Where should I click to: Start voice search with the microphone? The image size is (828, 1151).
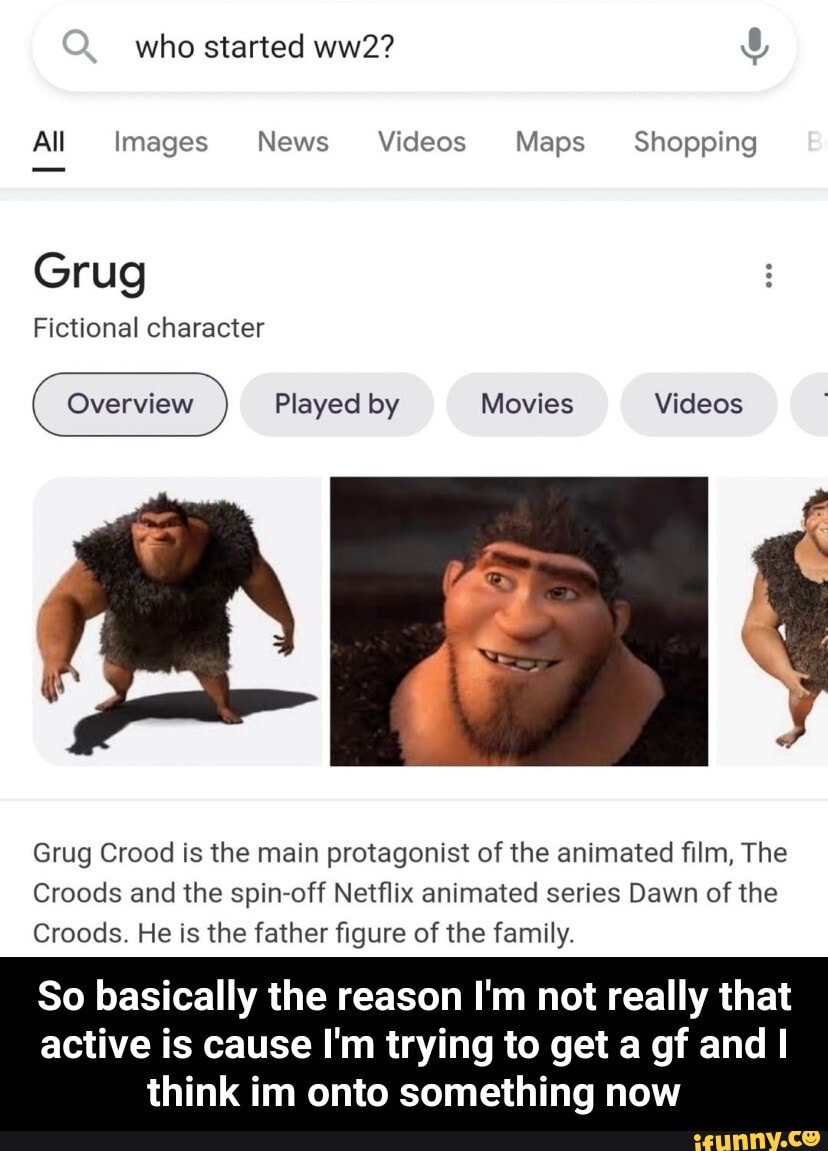point(756,47)
